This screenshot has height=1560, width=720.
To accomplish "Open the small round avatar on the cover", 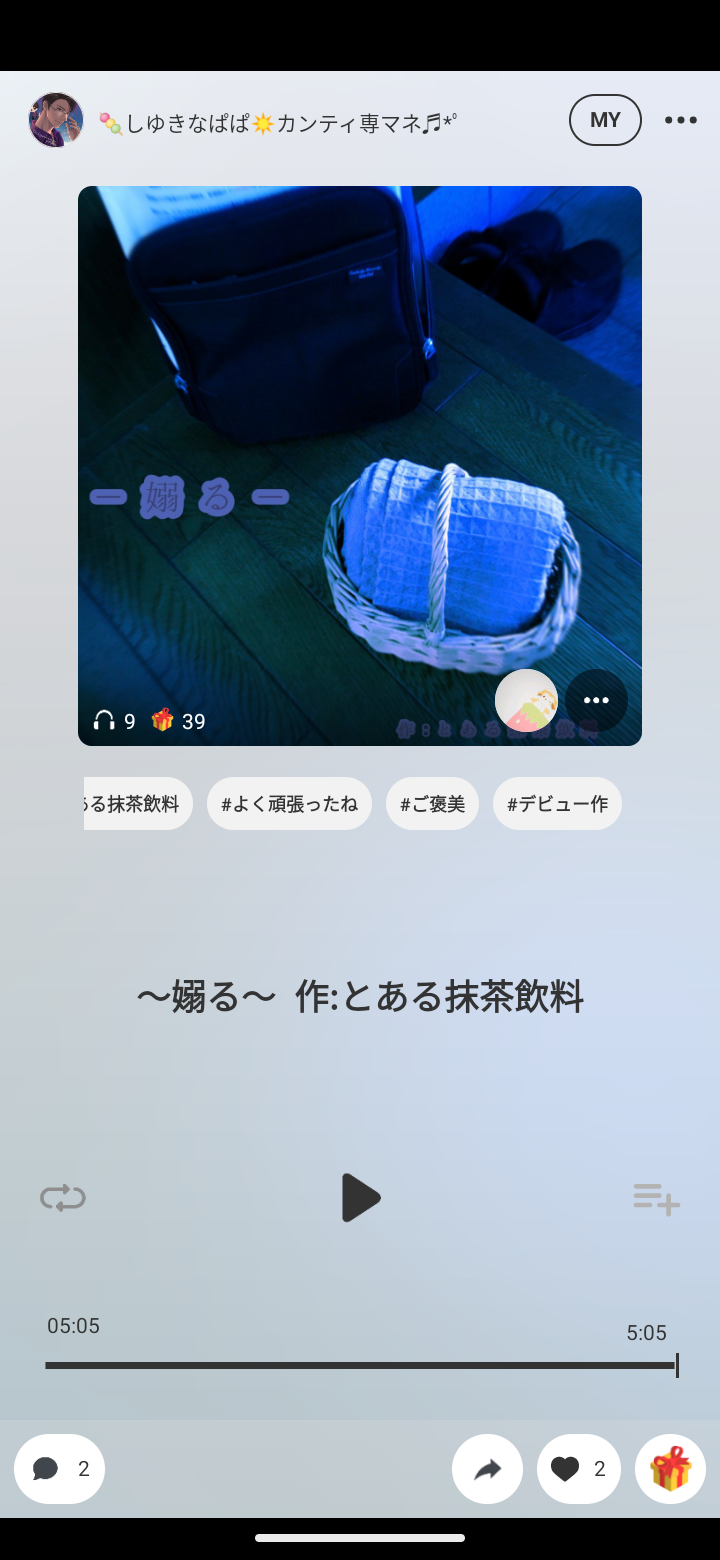I will point(526,700).
